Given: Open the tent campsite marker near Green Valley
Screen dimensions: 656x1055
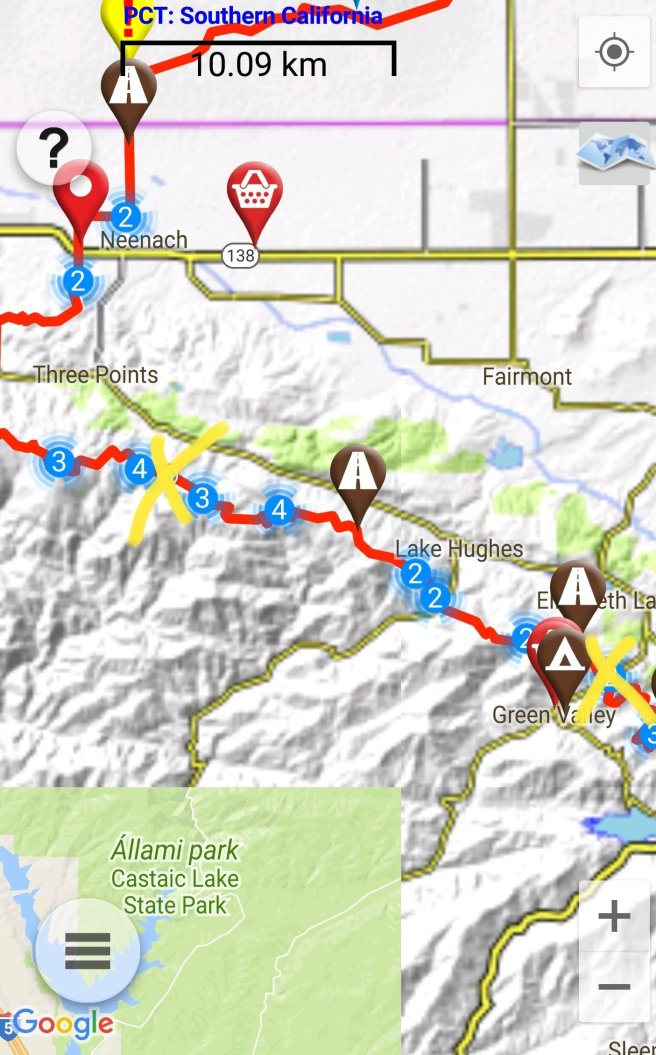Looking at the screenshot, I should [x=564, y=659].
